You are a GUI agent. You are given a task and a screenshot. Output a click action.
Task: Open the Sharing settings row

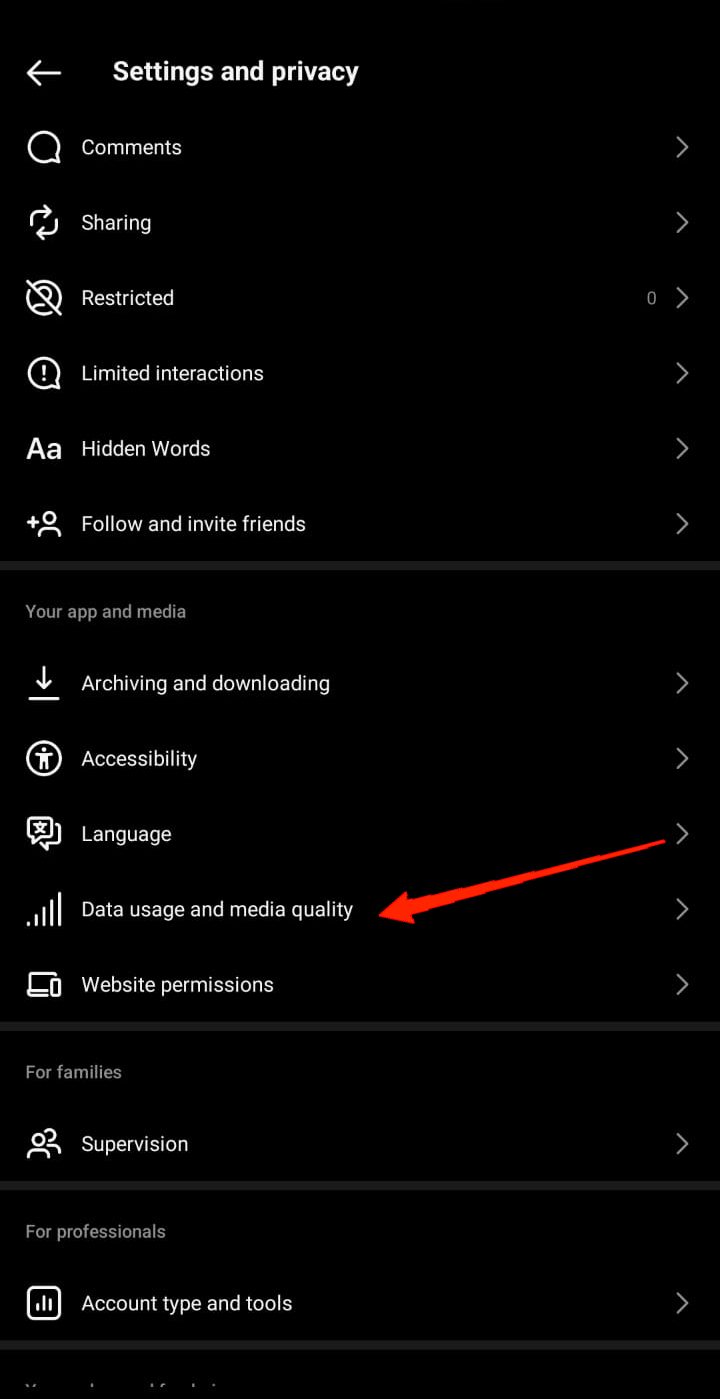click(x=360, y=223)
